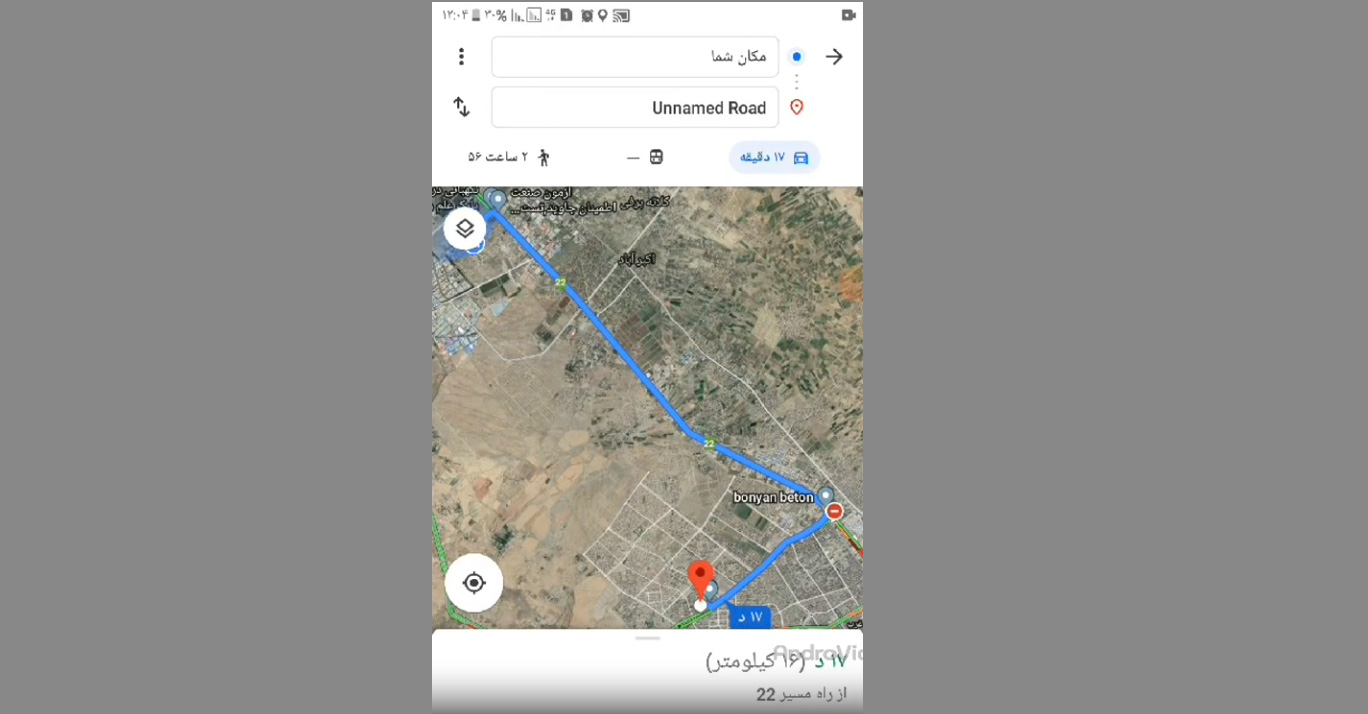
Task: Edit the Unnamed Road destination field
Action: click(x=634, y=107)
